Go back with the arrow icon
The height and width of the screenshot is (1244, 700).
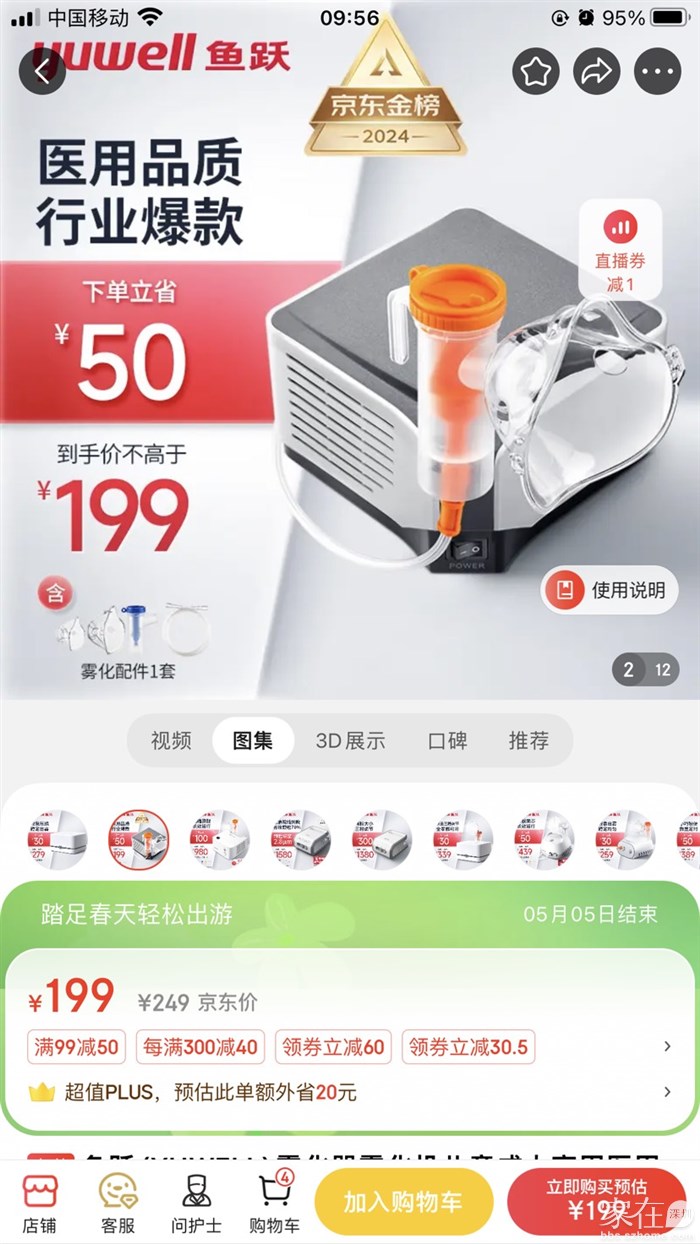click(x=42, y=72)
